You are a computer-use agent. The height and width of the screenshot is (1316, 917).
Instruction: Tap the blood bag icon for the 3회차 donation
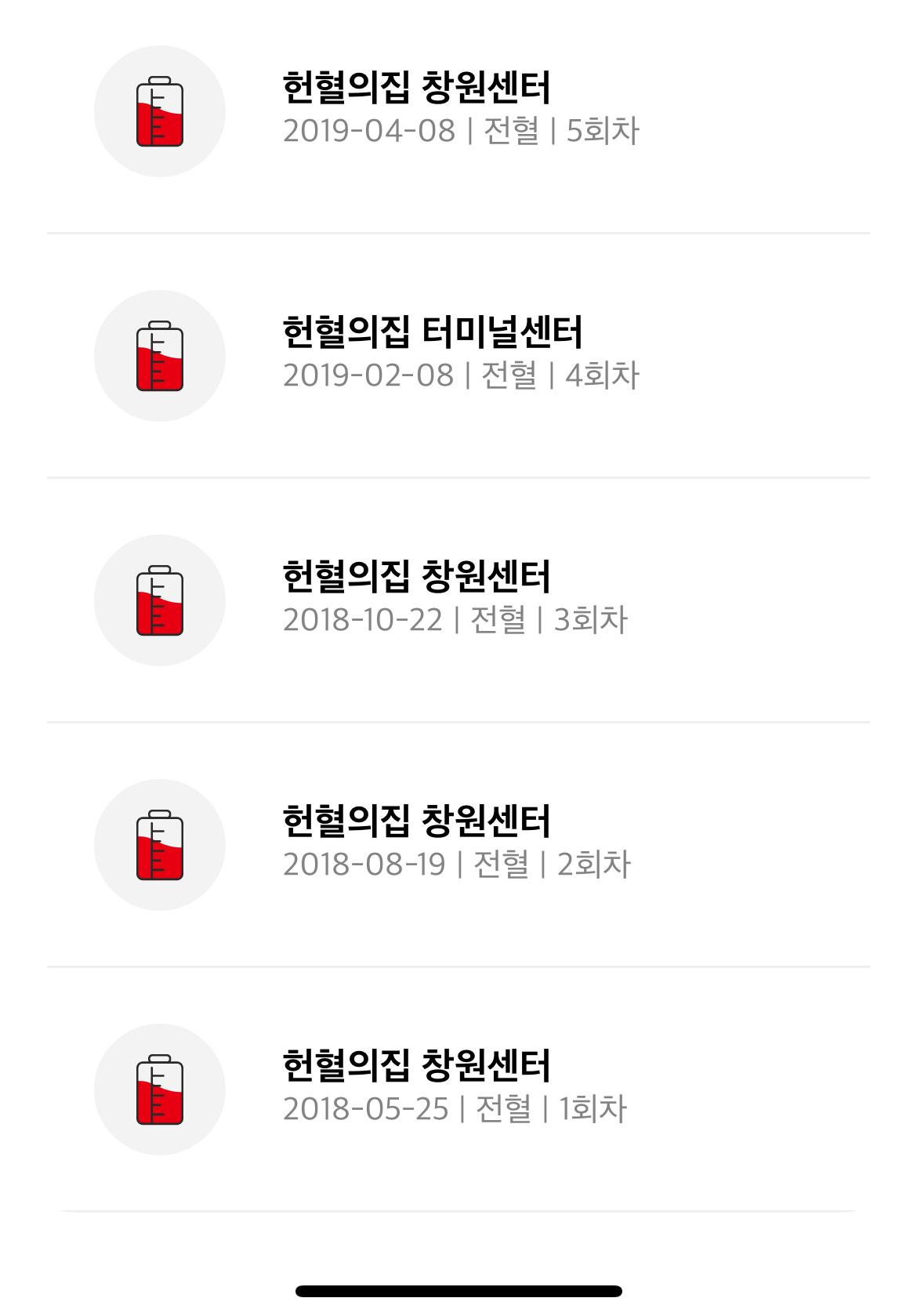tap(159, 599)
